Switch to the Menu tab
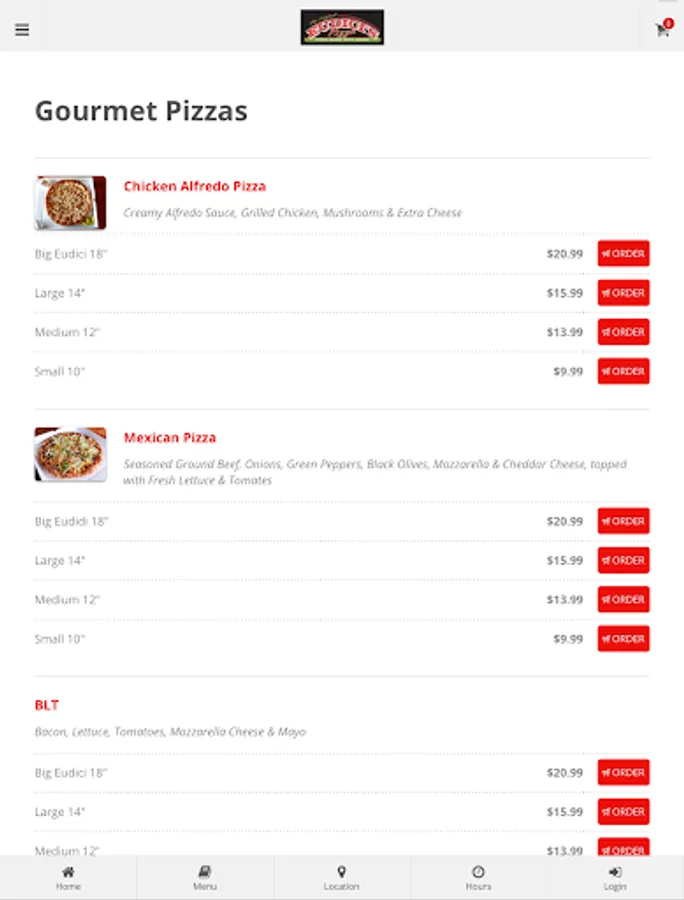The width and height of the screenshot is (684, 900). point(205,878)
